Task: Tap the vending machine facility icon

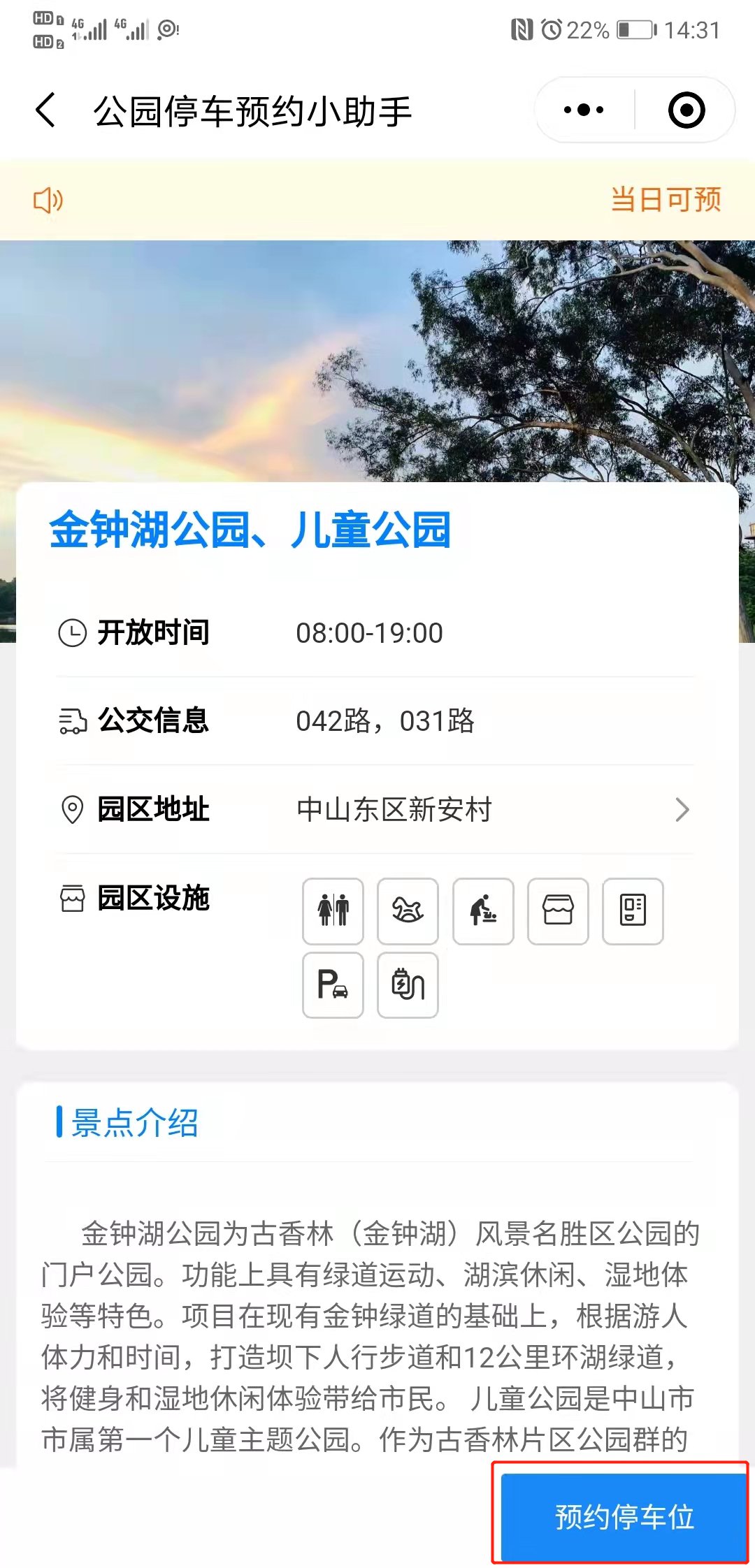Action: [633, 911]
